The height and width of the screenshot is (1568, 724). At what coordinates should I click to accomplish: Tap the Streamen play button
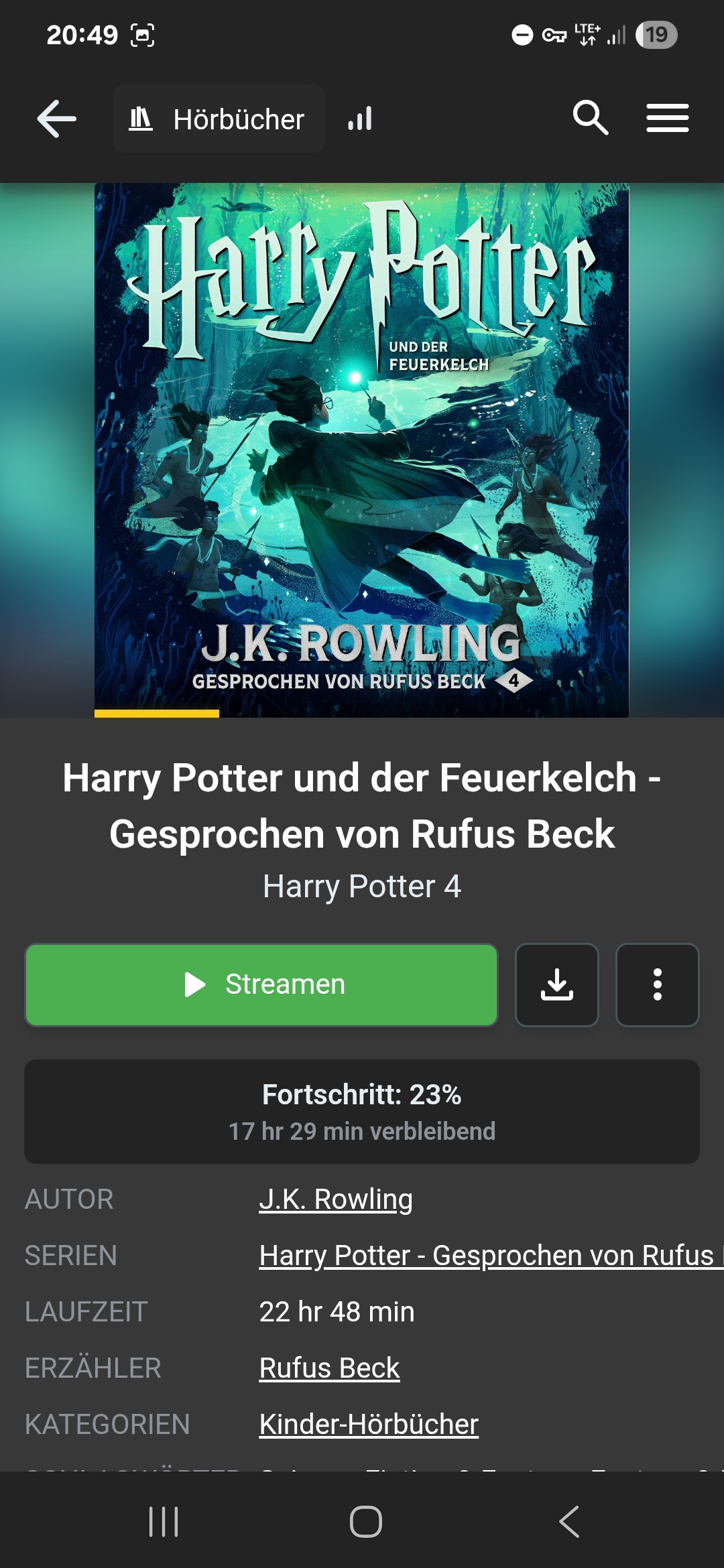[261, 984]
